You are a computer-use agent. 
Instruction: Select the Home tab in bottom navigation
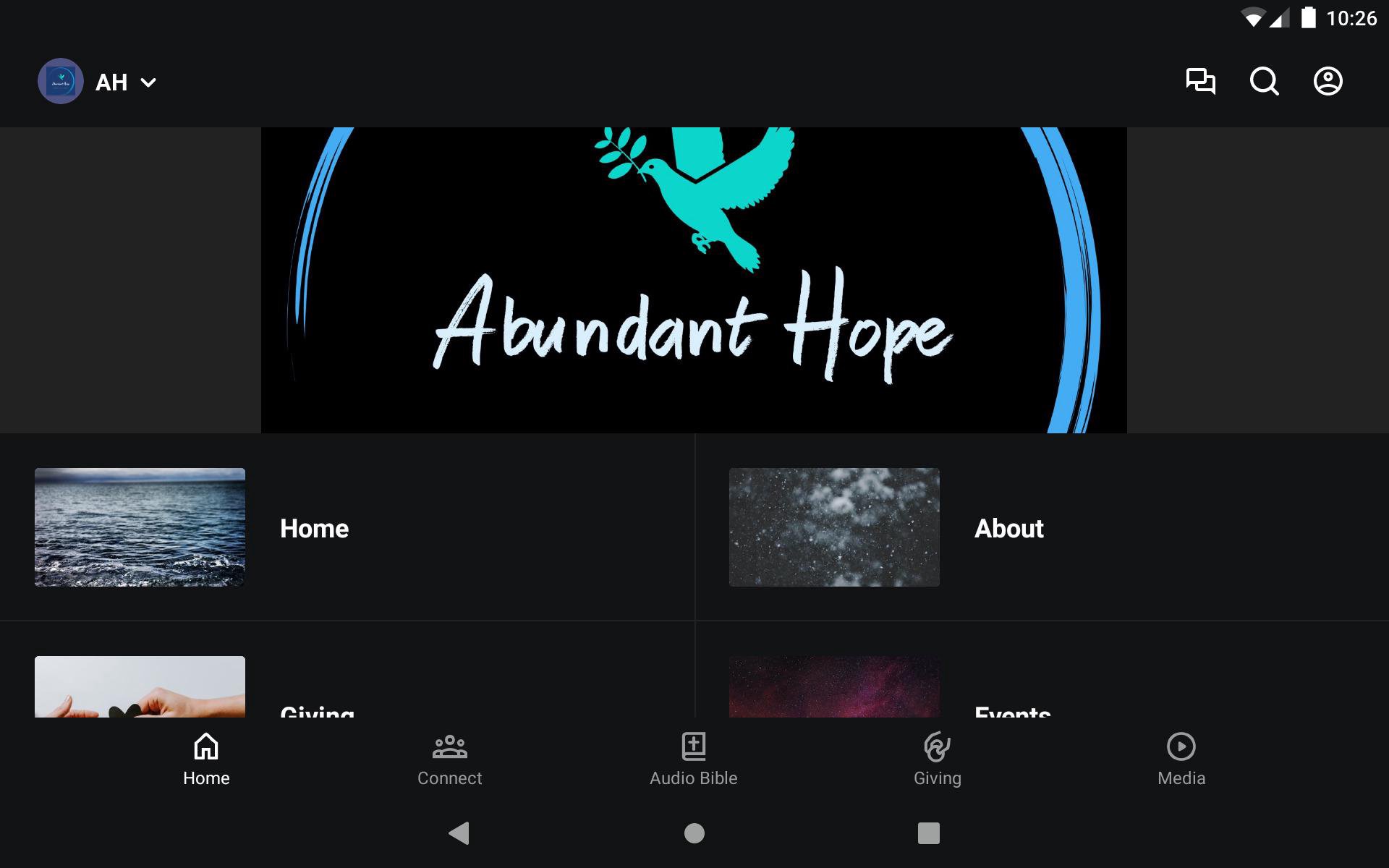tap(206, 759)
